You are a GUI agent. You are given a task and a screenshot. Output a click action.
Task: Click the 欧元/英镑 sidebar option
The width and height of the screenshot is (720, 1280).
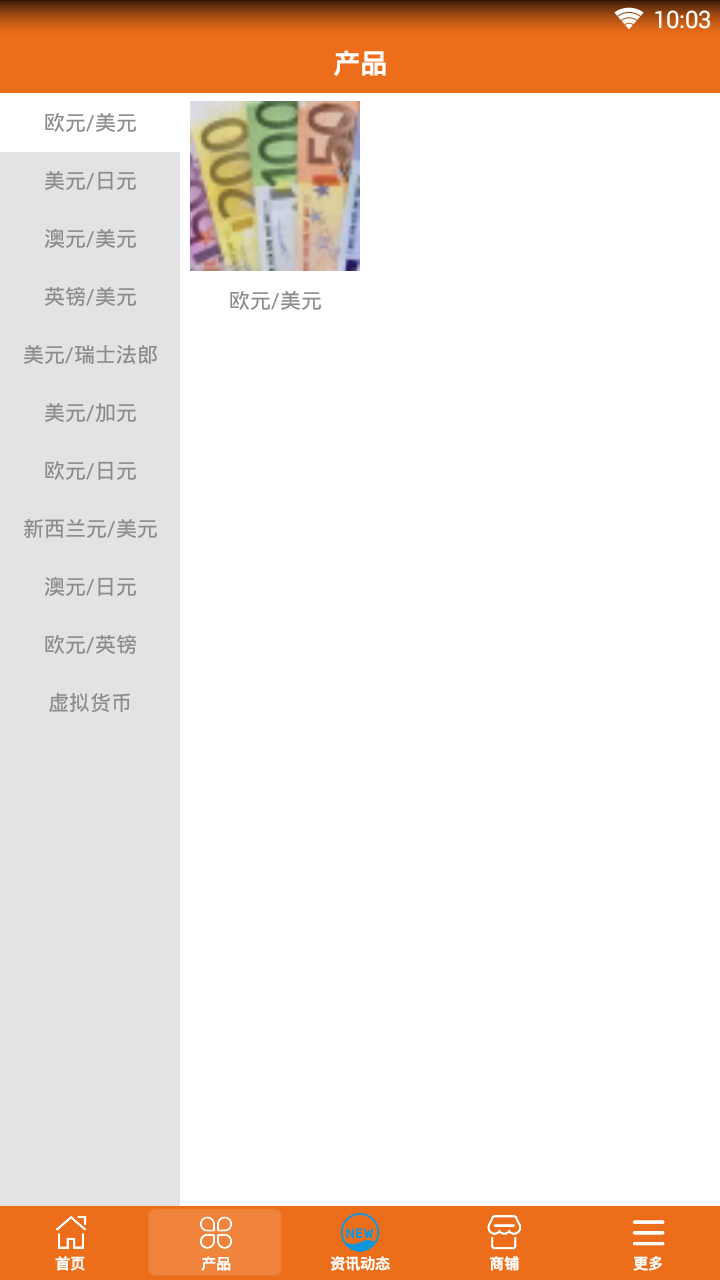90,645
